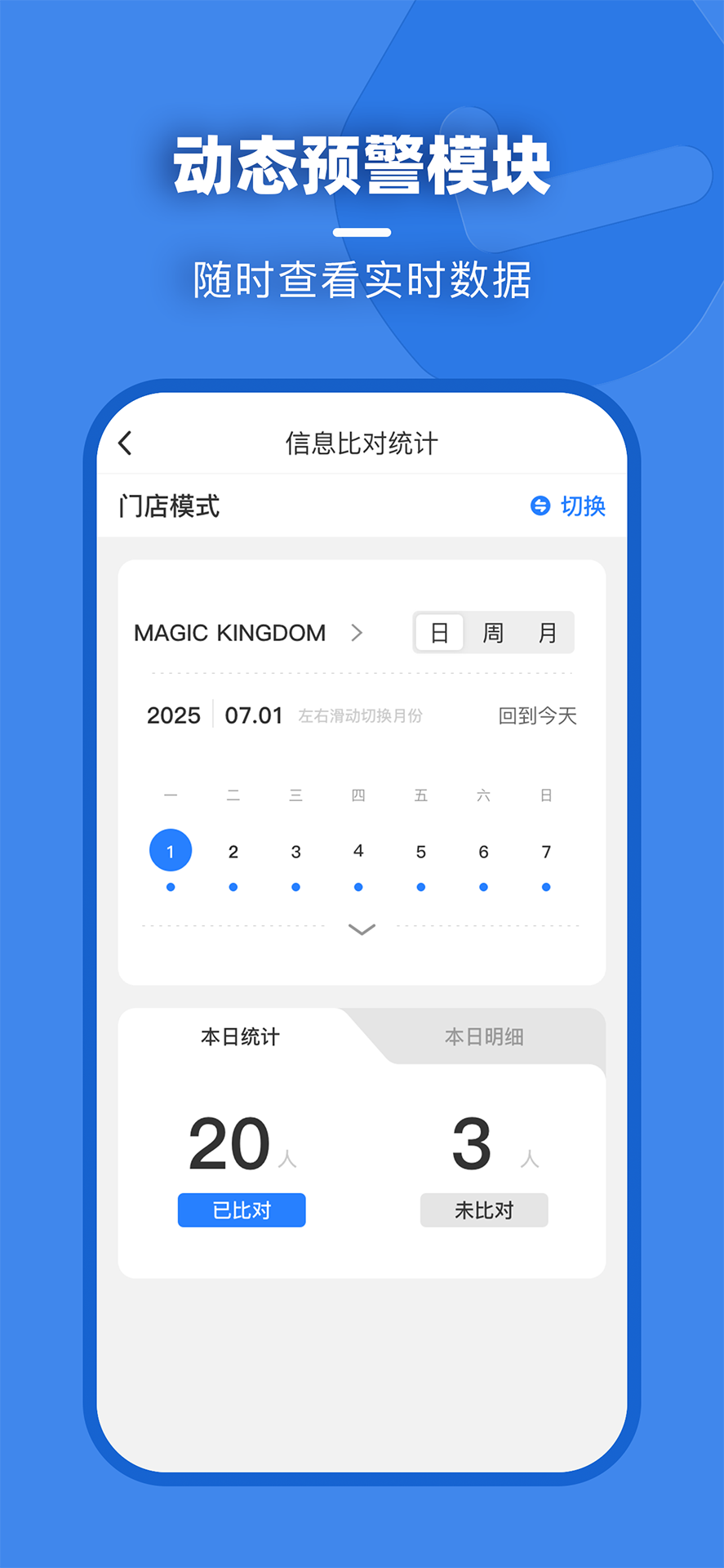Tap the blue circled date 1
This screenshot has height=1568, width=724.
(171, 849)
